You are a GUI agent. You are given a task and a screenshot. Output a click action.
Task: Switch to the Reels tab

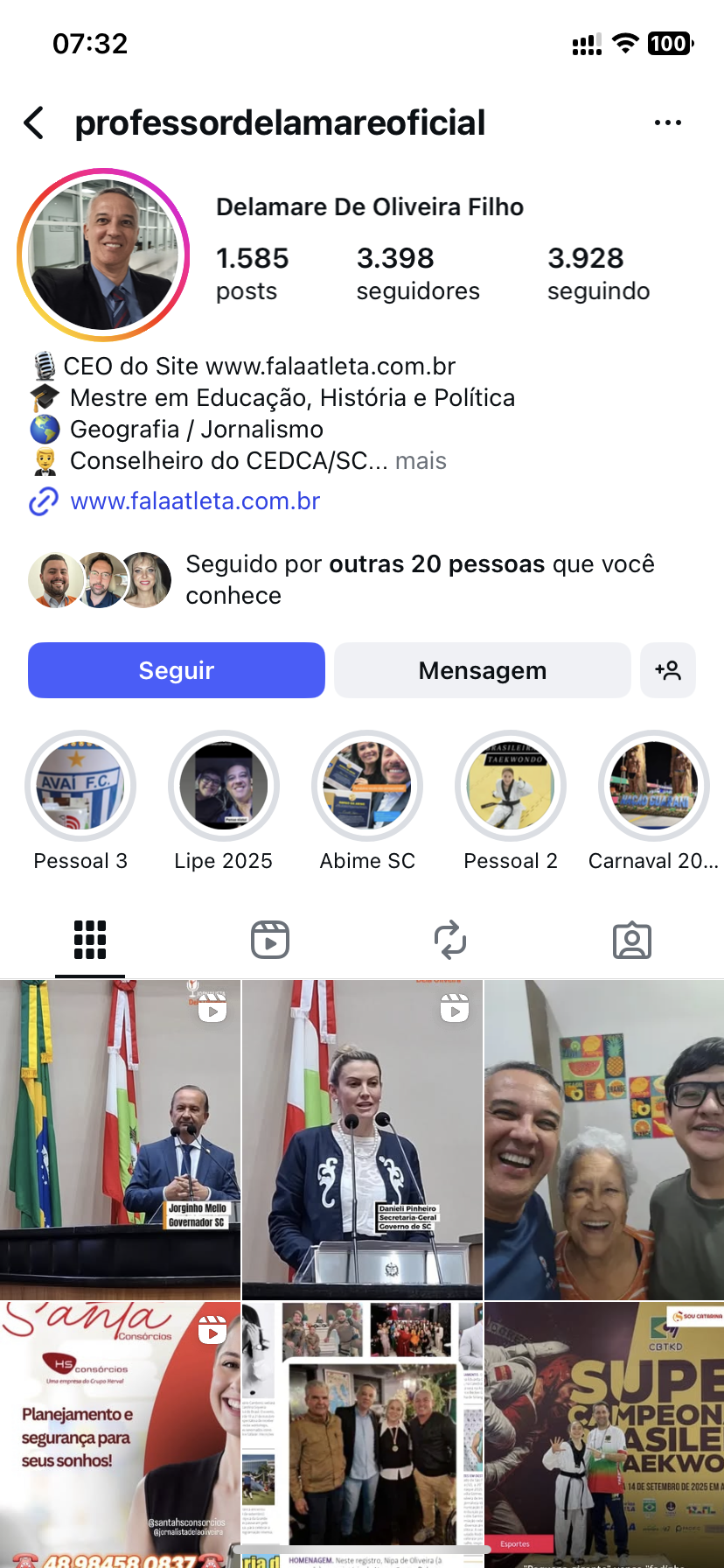coord(270,941)
